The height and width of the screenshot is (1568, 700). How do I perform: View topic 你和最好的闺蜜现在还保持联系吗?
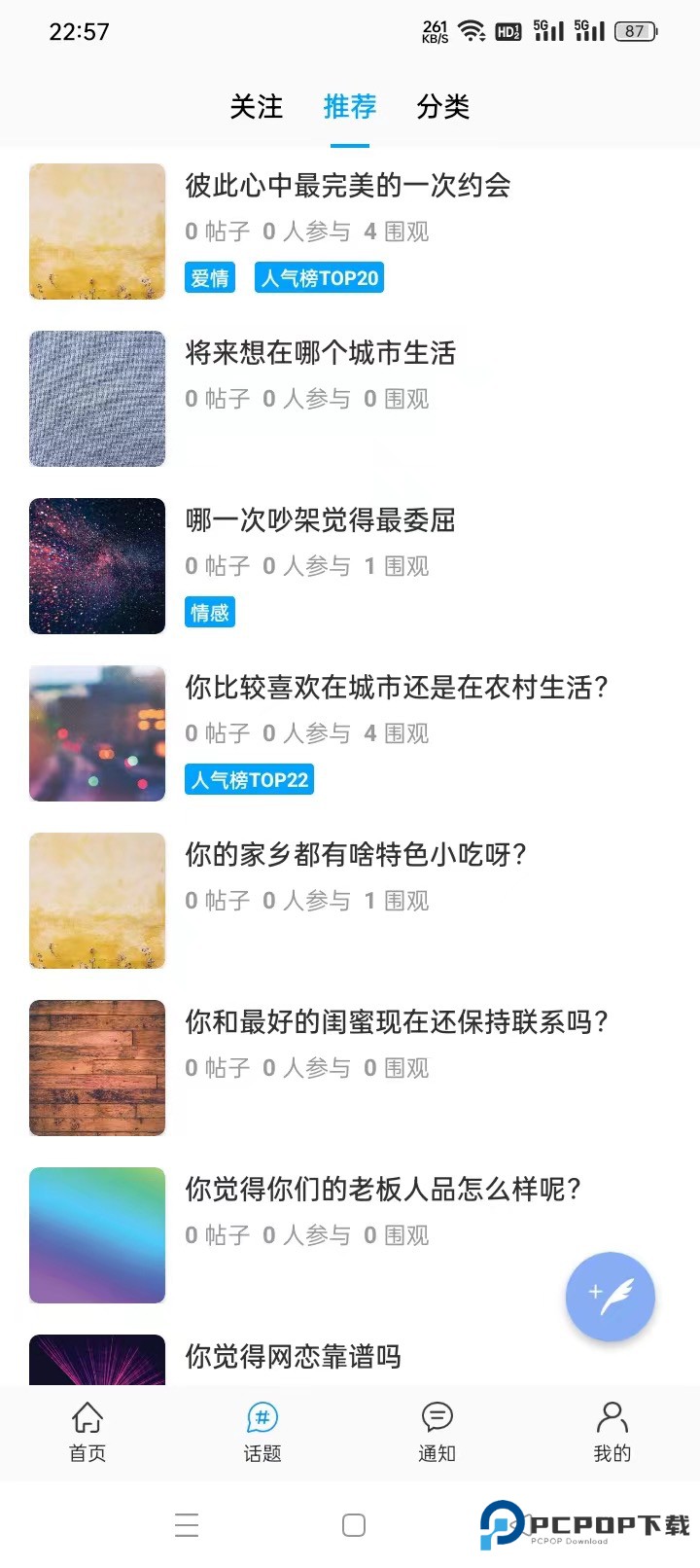tap(397, 1022)
